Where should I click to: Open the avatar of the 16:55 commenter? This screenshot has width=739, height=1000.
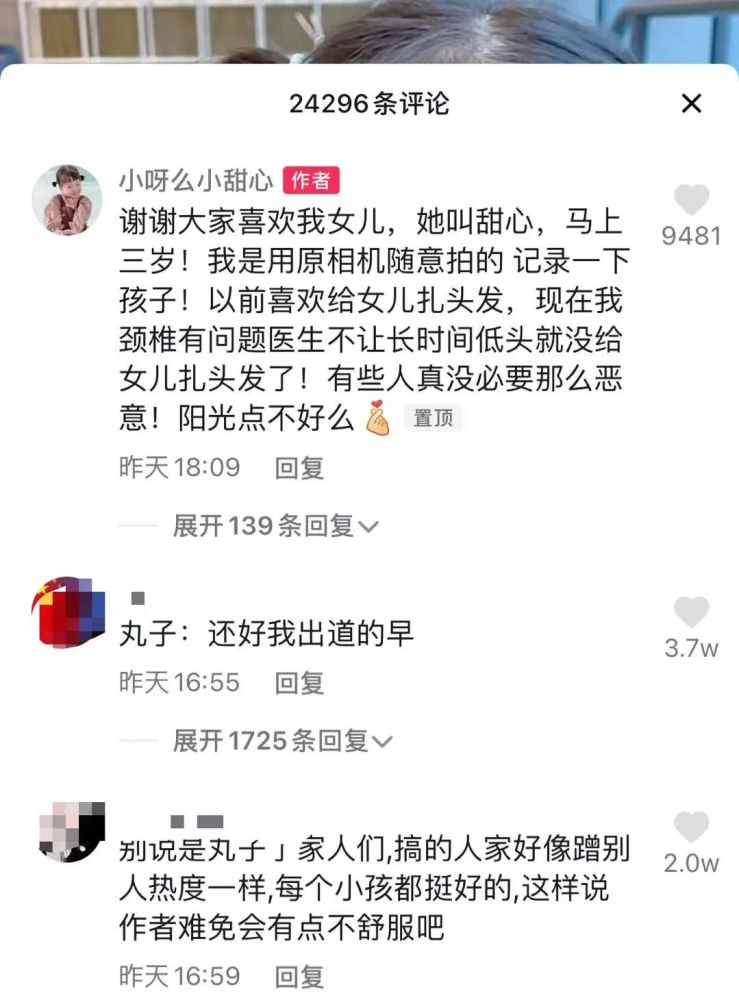(68, 613)
